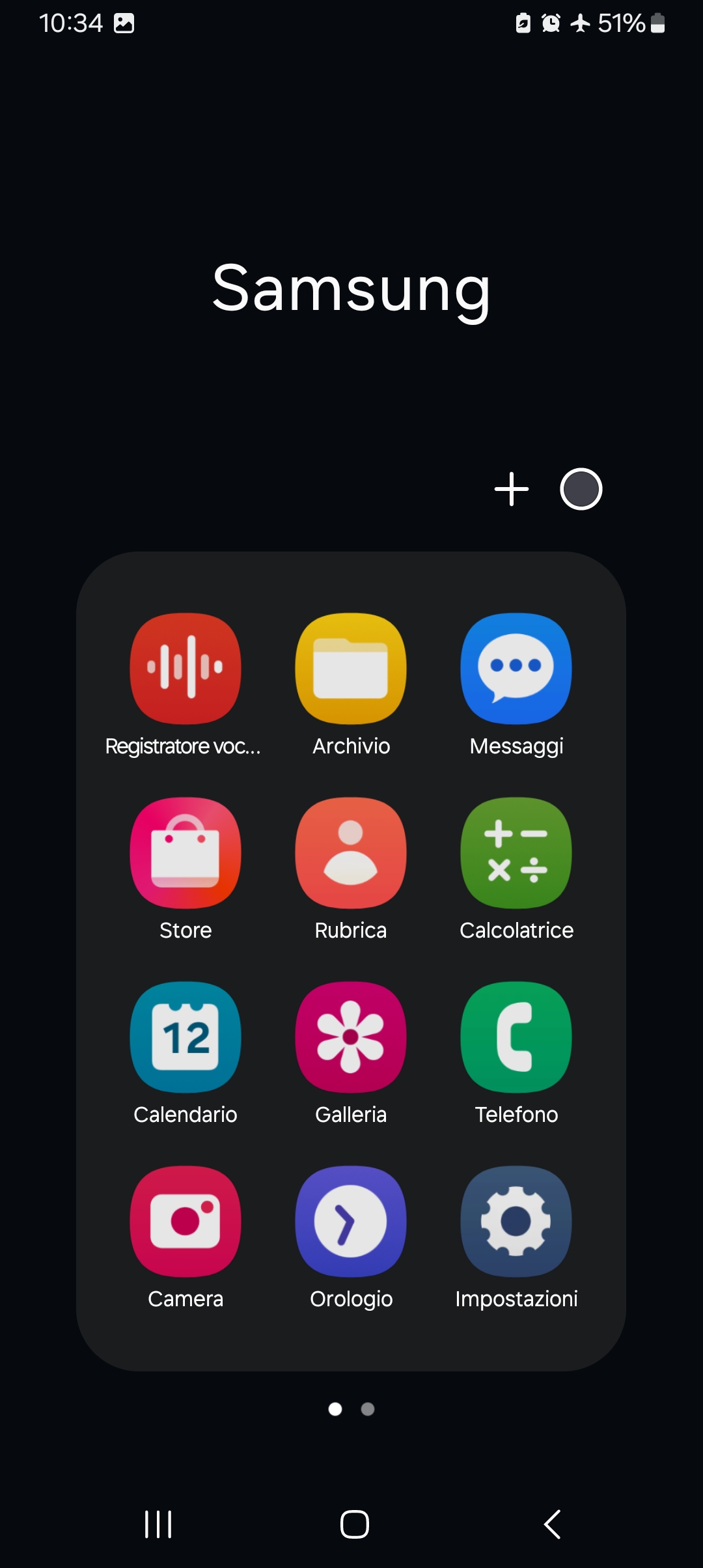Launch the Telefono dialer
Viewport: 703px width, 1568px height.
pos(516,1037)
